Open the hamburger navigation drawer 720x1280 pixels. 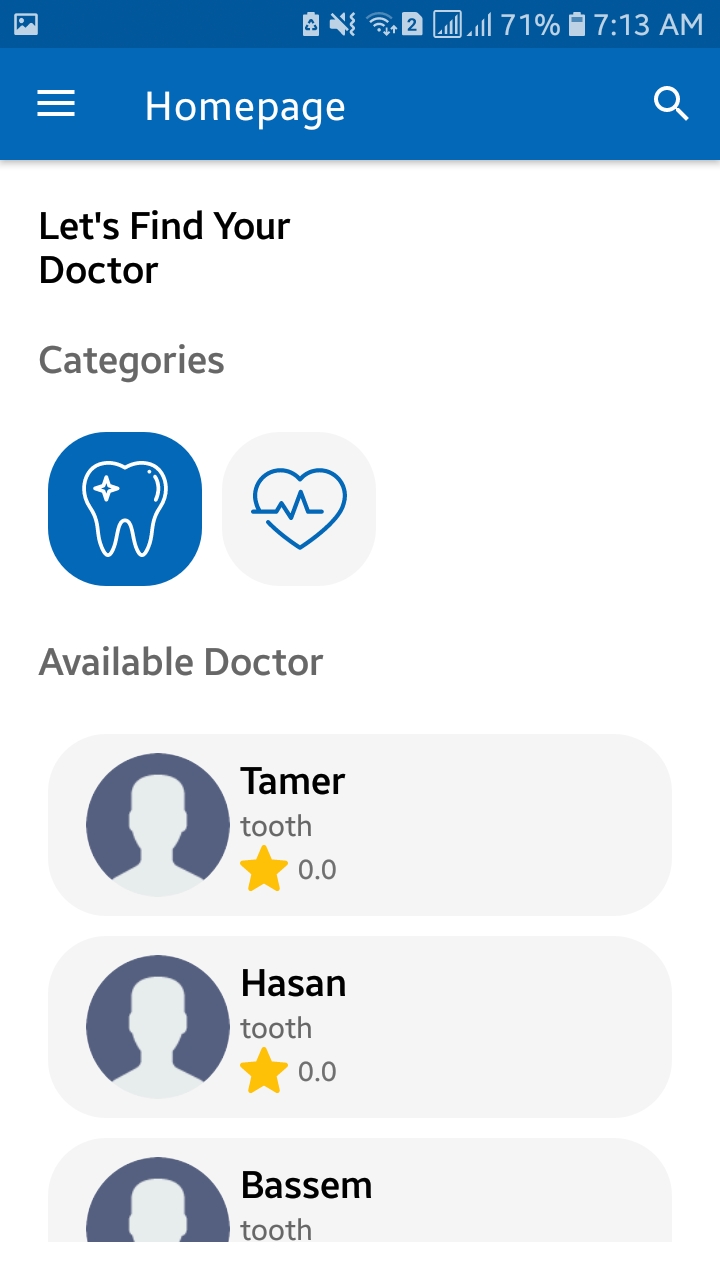(56, 104)
